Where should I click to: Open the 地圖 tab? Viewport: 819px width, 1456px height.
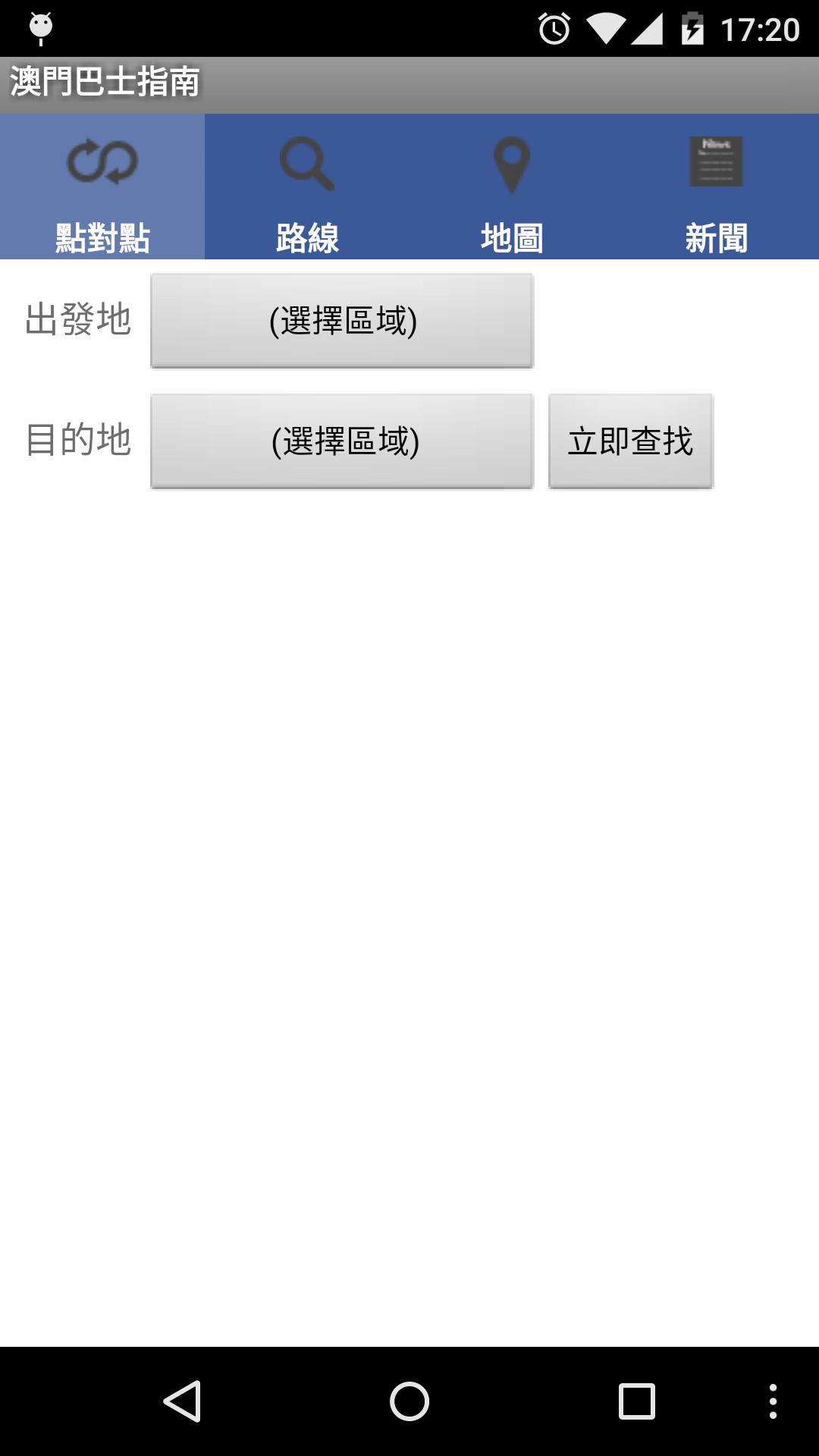(x=512, y=187)
